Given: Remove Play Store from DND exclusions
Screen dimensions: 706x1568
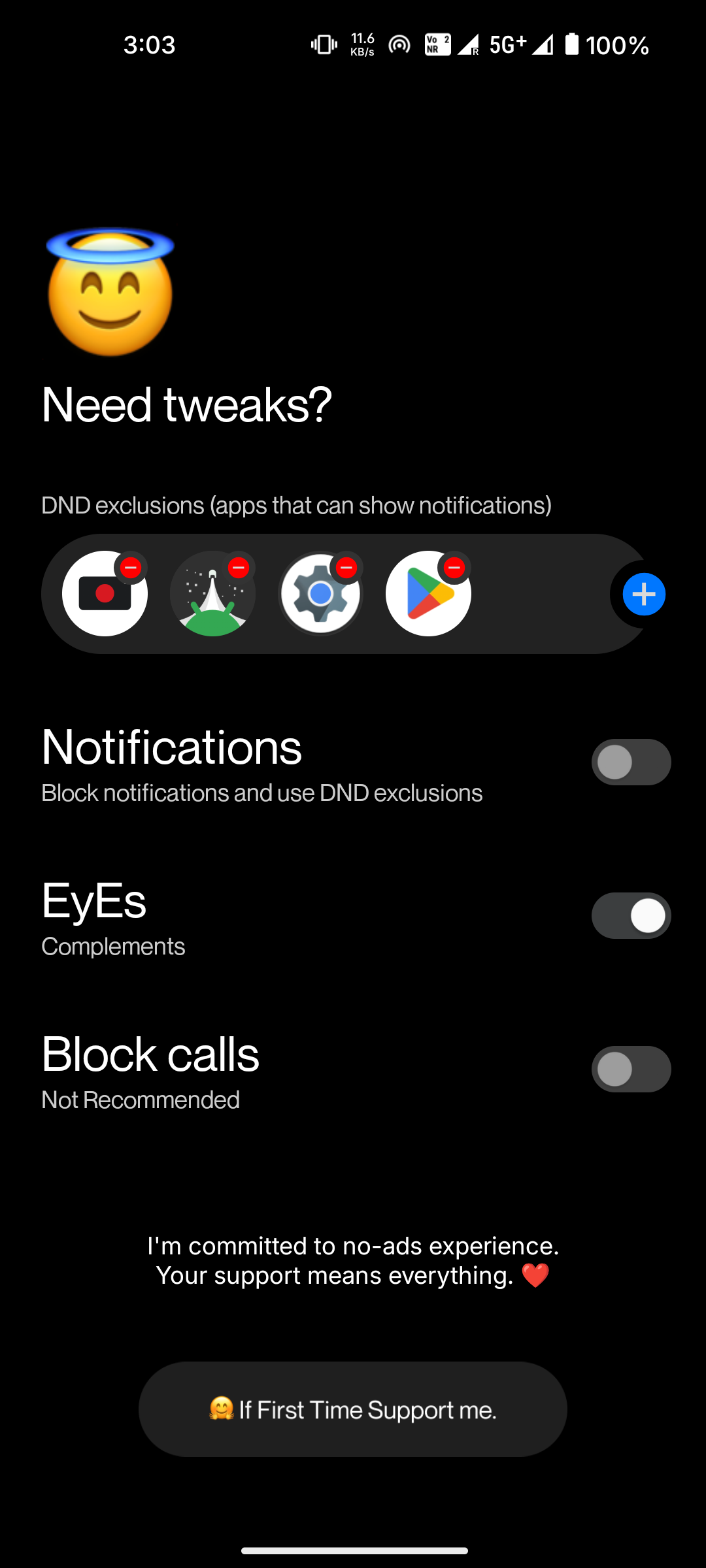Looking at the screenshot, I should [x=455, y=567].
